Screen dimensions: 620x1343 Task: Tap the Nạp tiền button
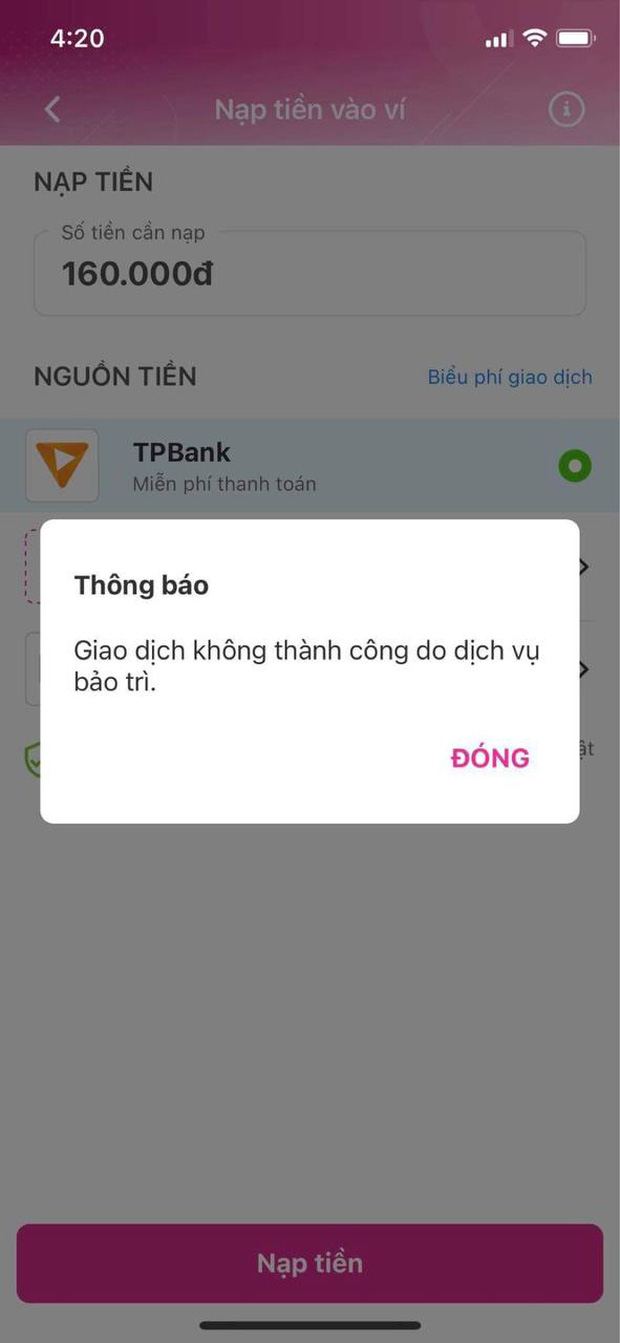[x=309, y=1263]
